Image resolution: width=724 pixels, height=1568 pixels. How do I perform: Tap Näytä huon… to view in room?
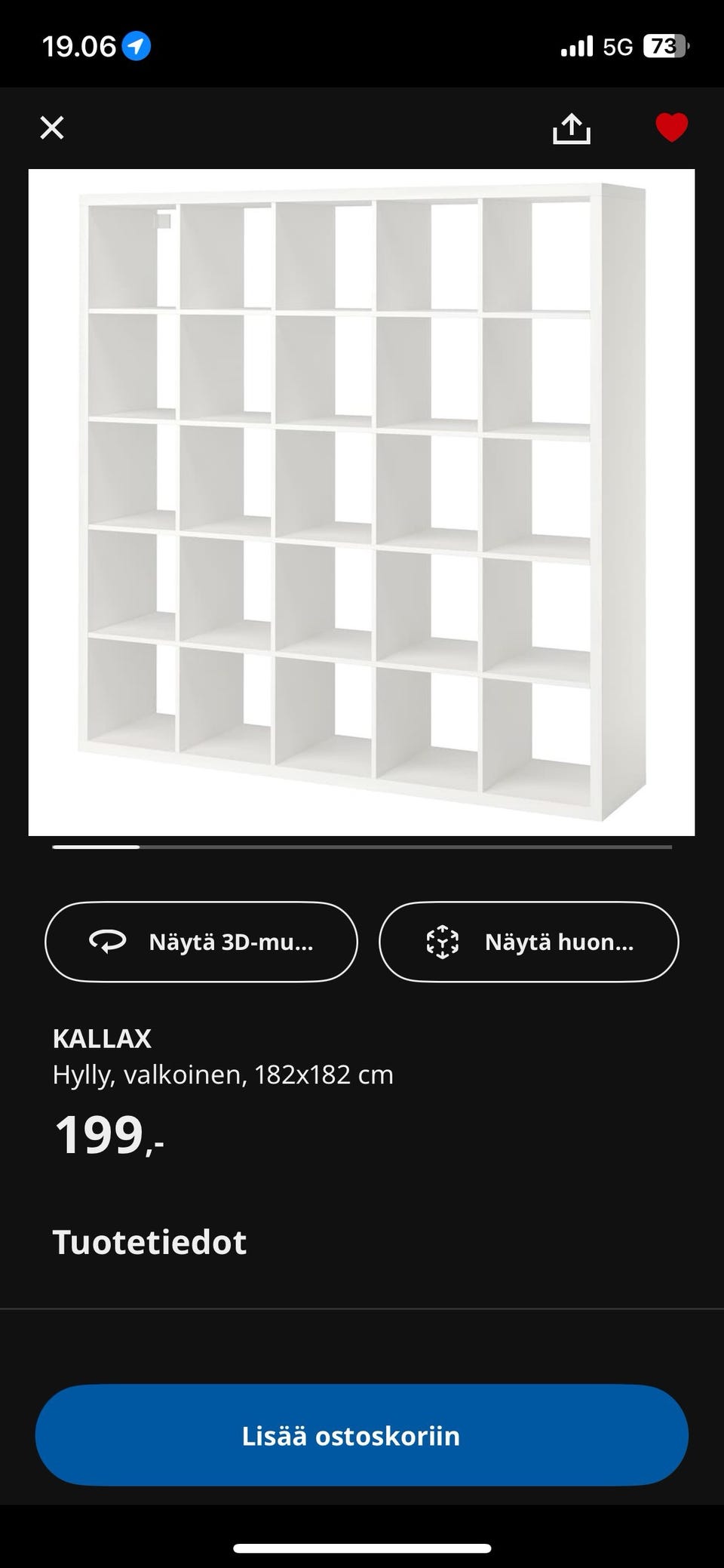point(529,942)
